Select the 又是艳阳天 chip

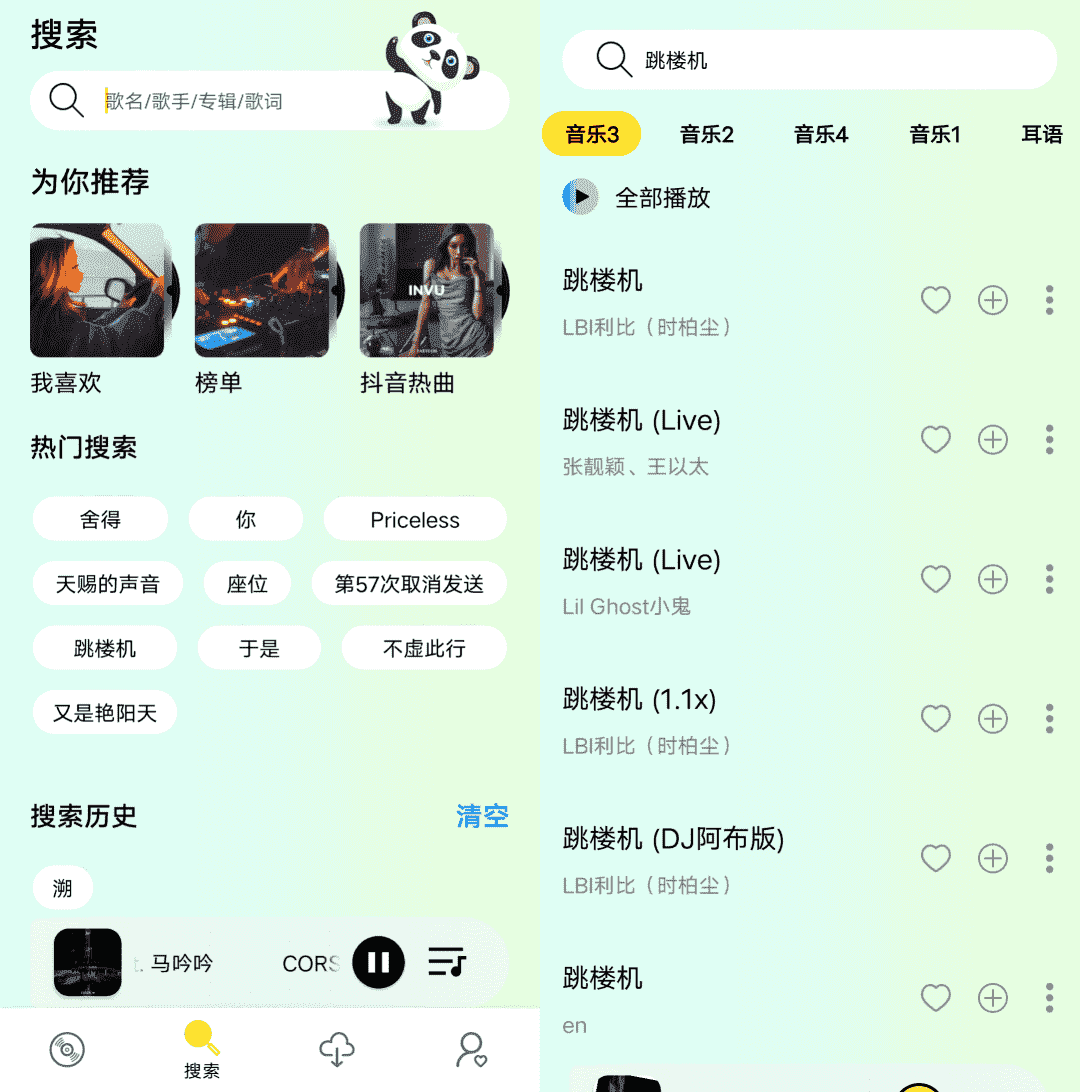[105, 712]
